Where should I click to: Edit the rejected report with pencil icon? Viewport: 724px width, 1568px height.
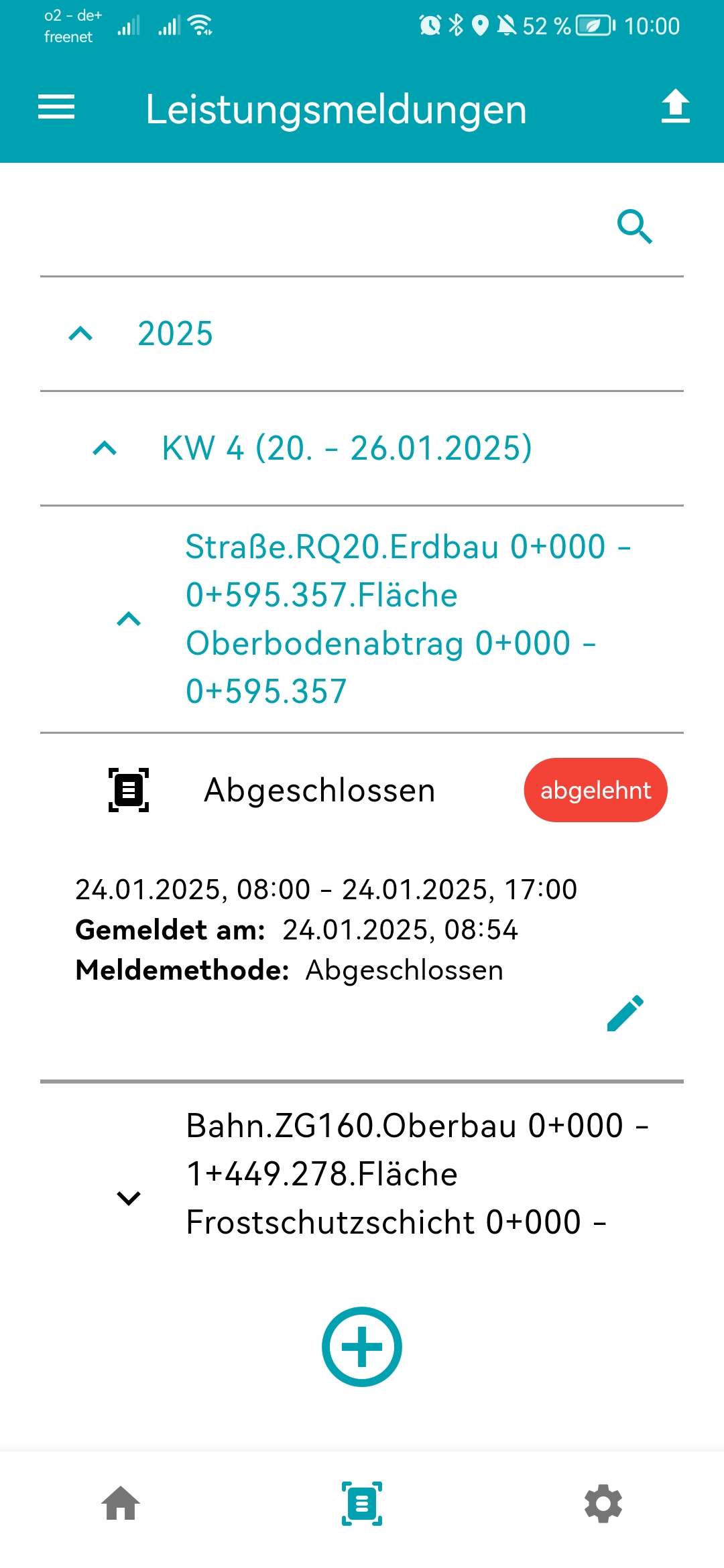pos(625,1013)
